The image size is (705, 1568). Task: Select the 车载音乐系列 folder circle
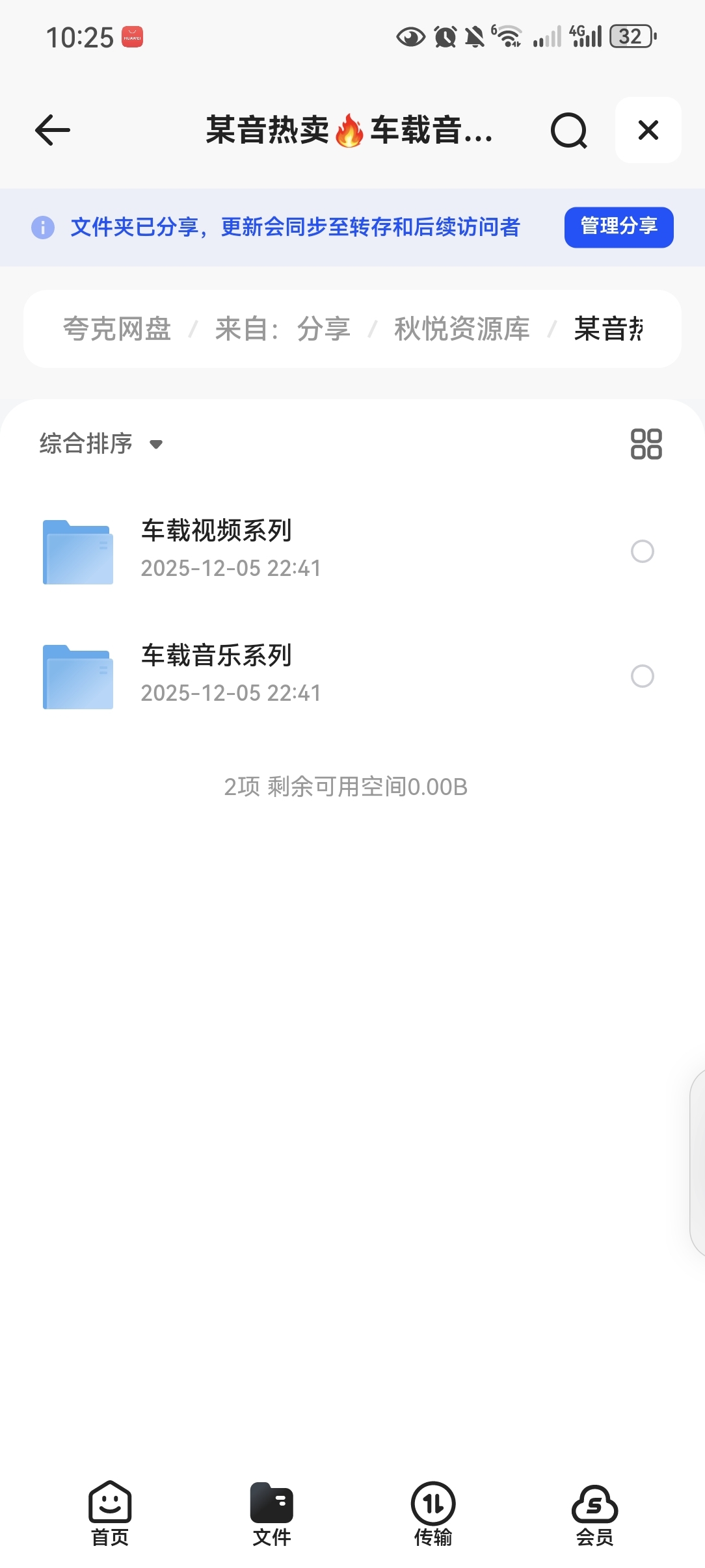[x=642, y=676]
